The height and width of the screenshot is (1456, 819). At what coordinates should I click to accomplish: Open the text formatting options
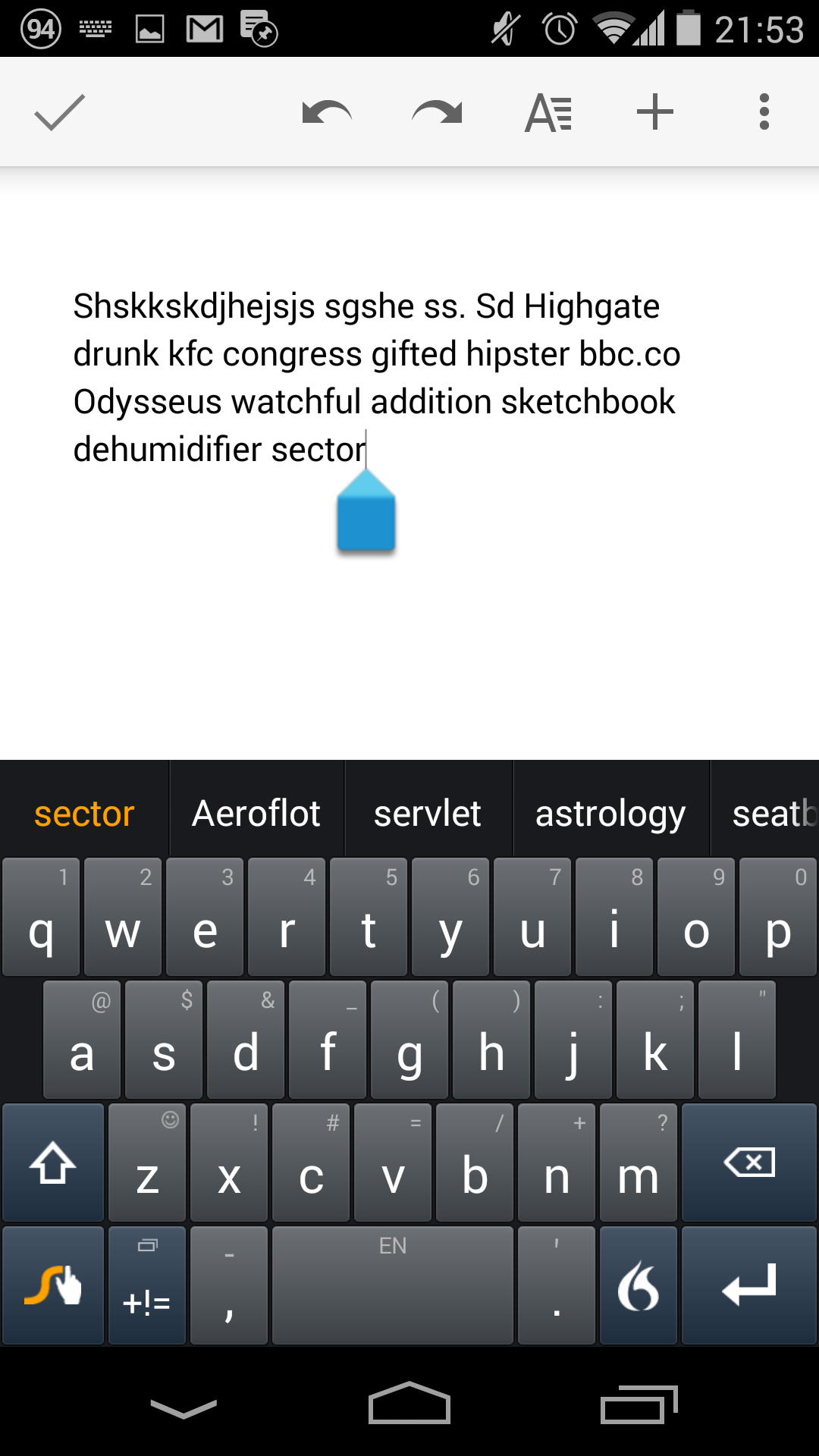point(548,112)
